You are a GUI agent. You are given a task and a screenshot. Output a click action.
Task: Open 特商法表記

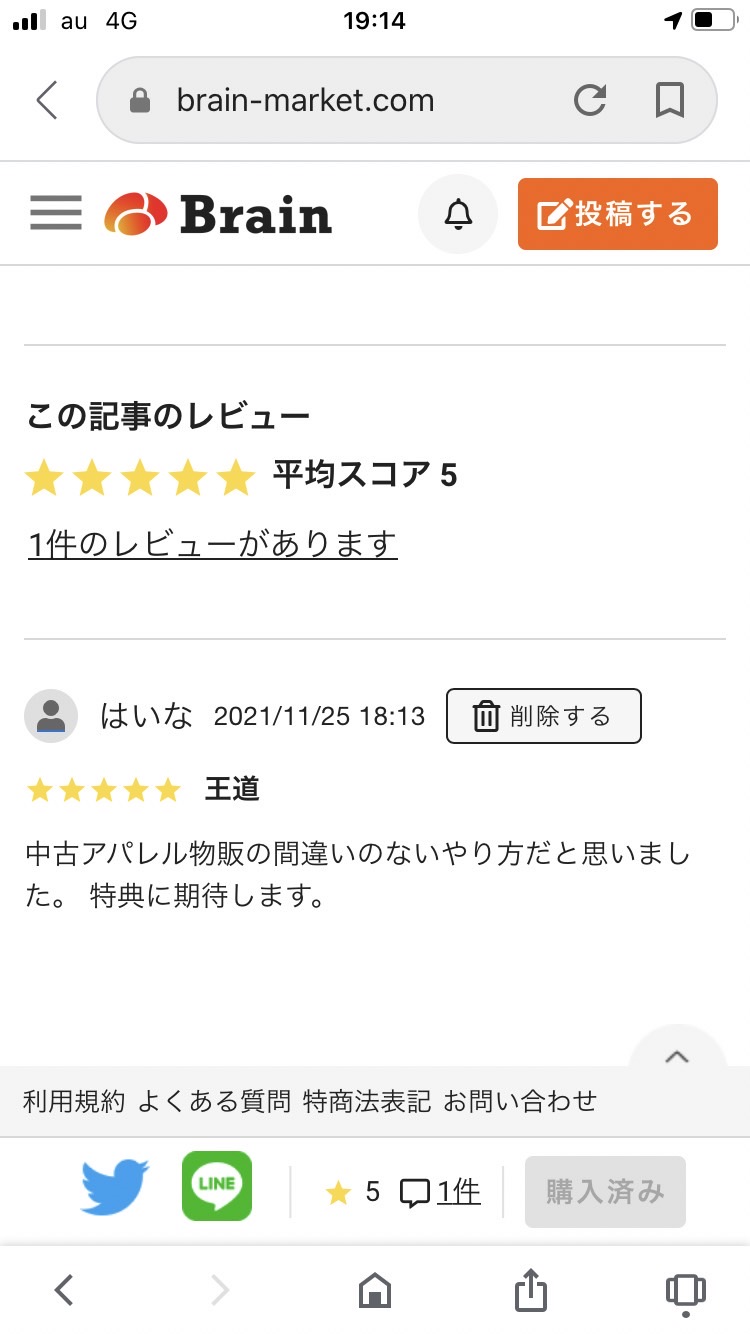tap(366, 1101)
